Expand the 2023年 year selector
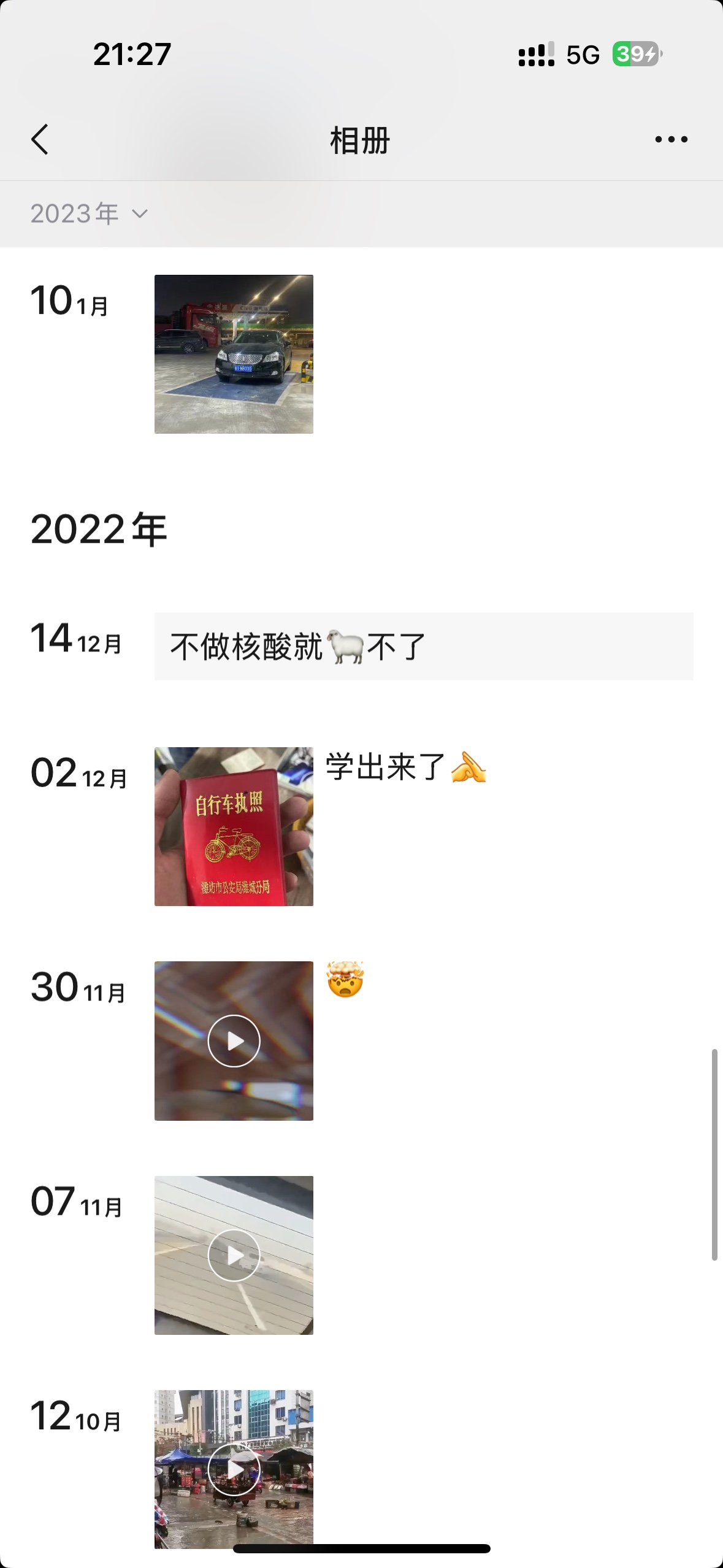 click(x=89, y=214)
